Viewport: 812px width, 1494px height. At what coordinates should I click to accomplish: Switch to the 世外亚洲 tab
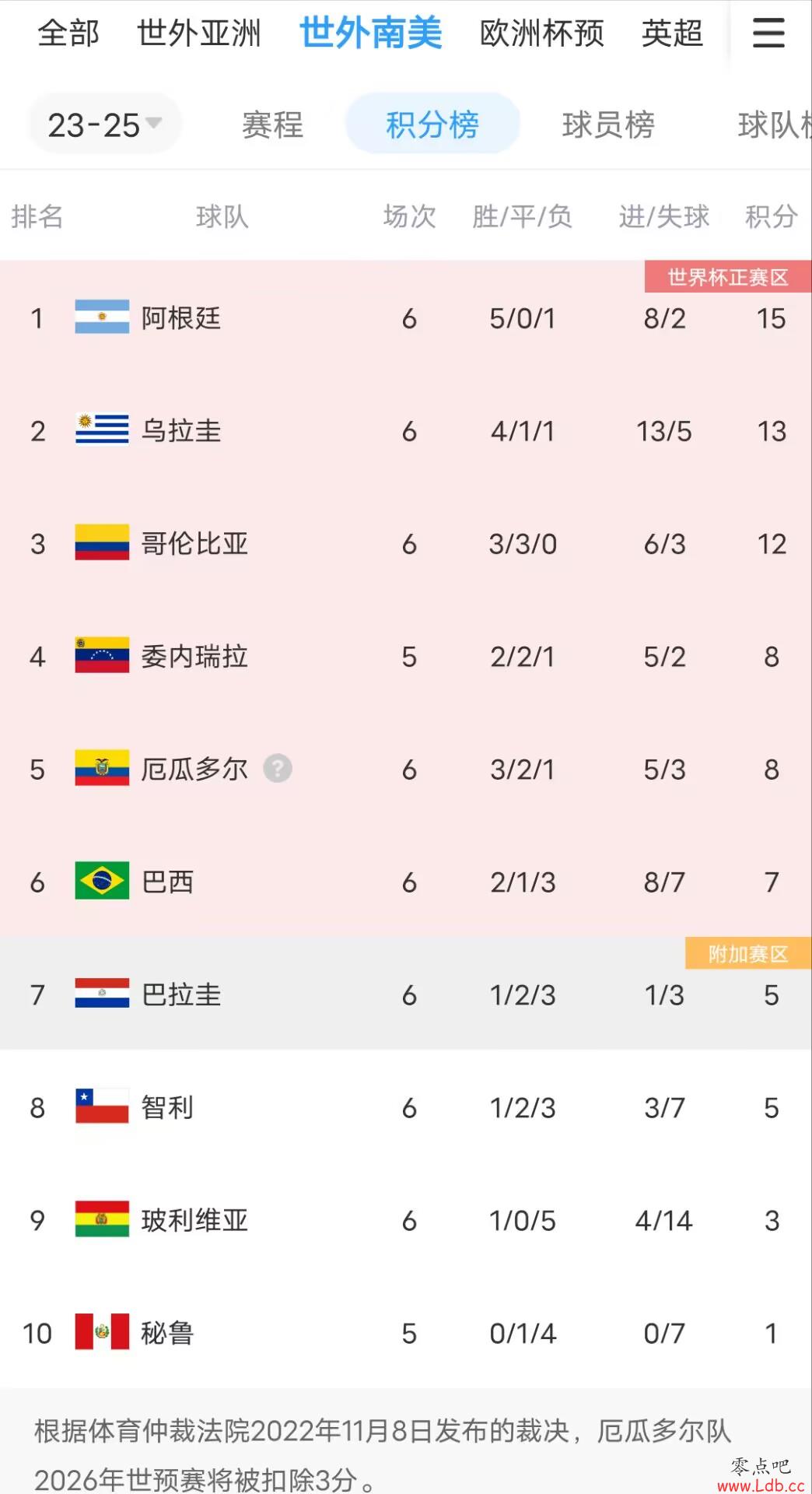point(199,33)
